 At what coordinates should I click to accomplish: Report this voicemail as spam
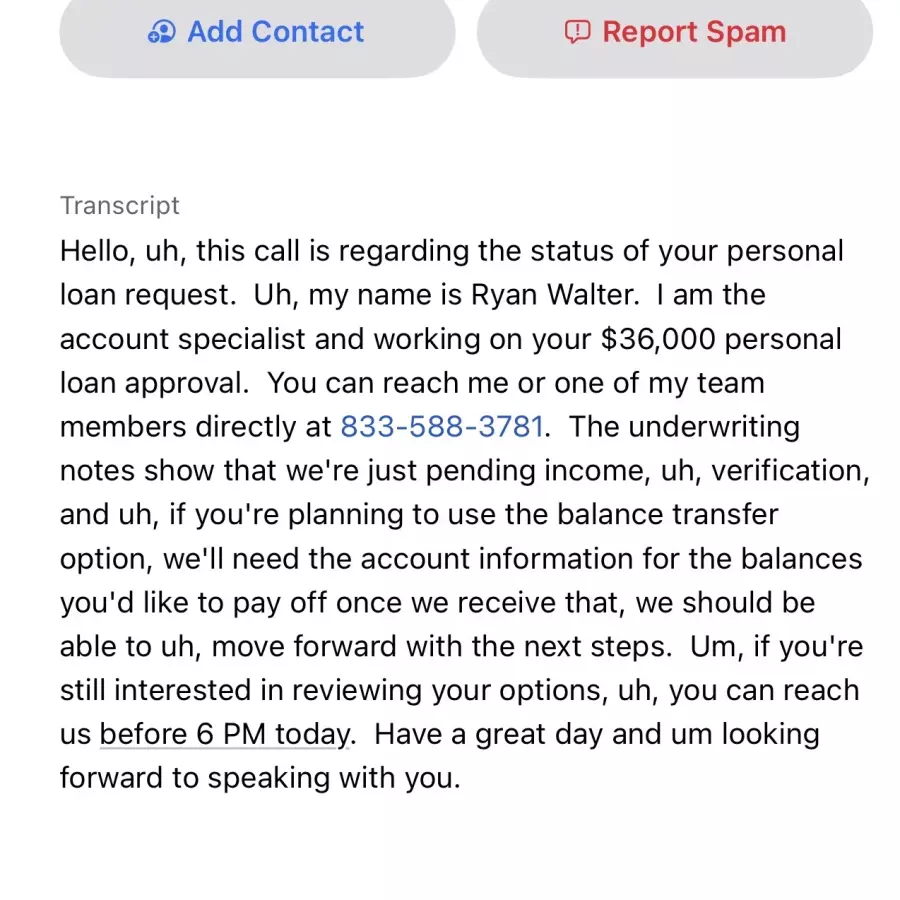coord(675,32)
